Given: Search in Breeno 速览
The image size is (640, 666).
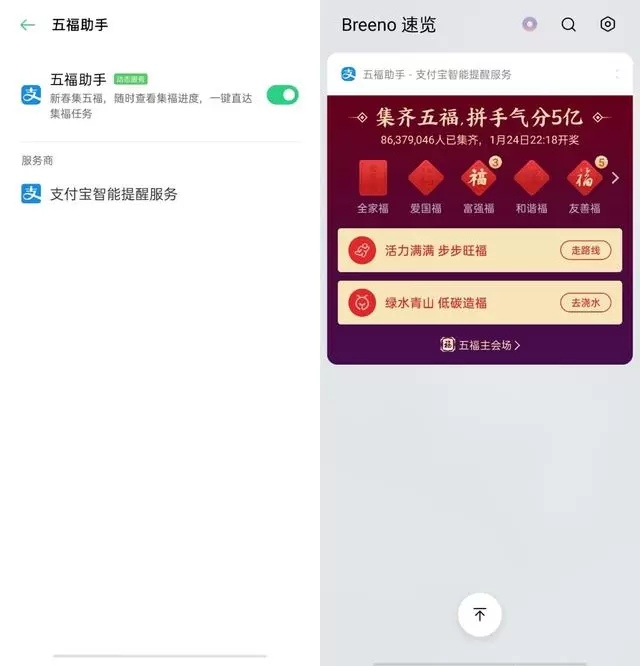Looking at the screenshot, I should (568, 25).
